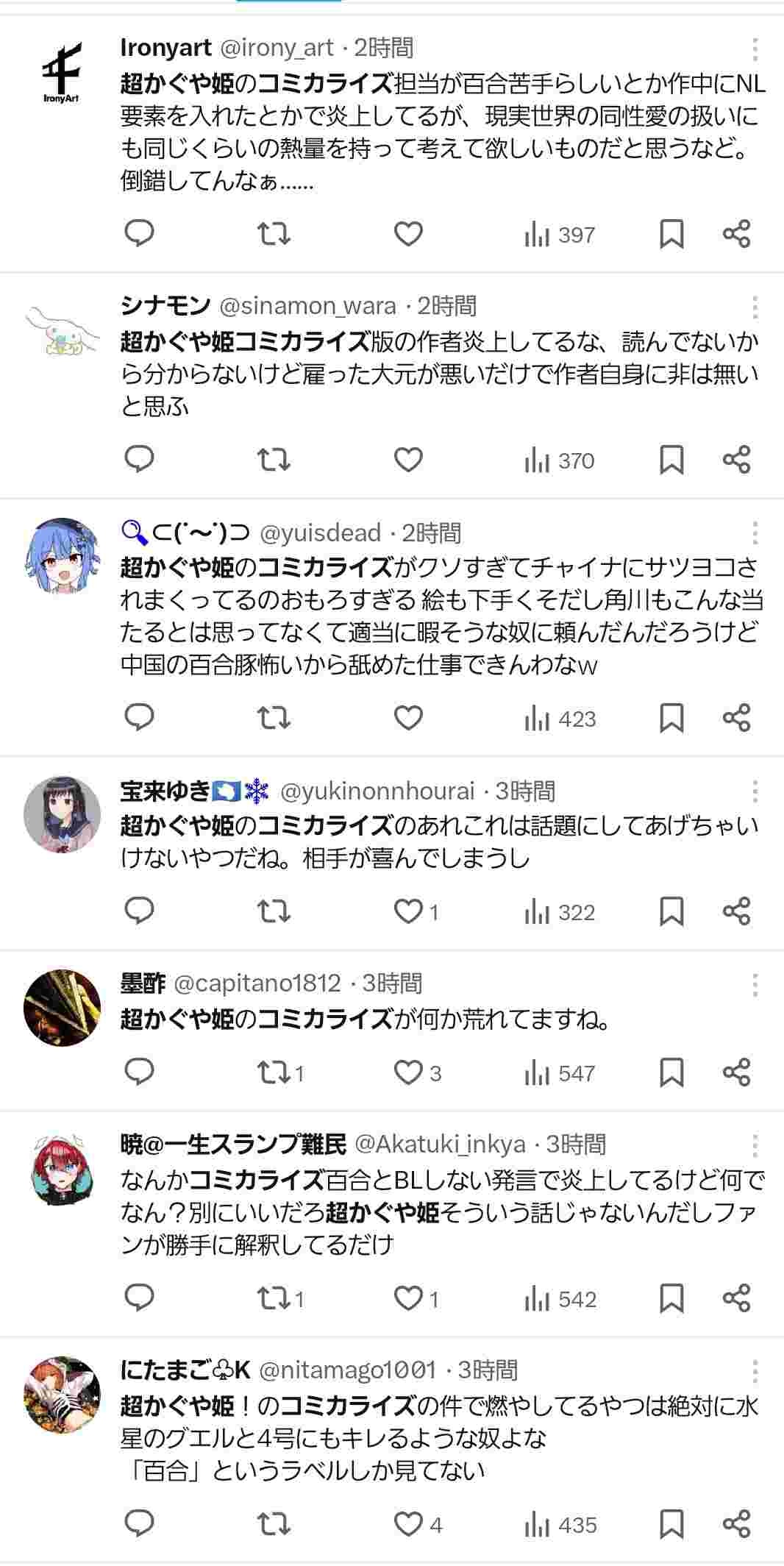
Task: Share the post by 墨酢
Action: pyautogui.click(x=736, y=1072)
